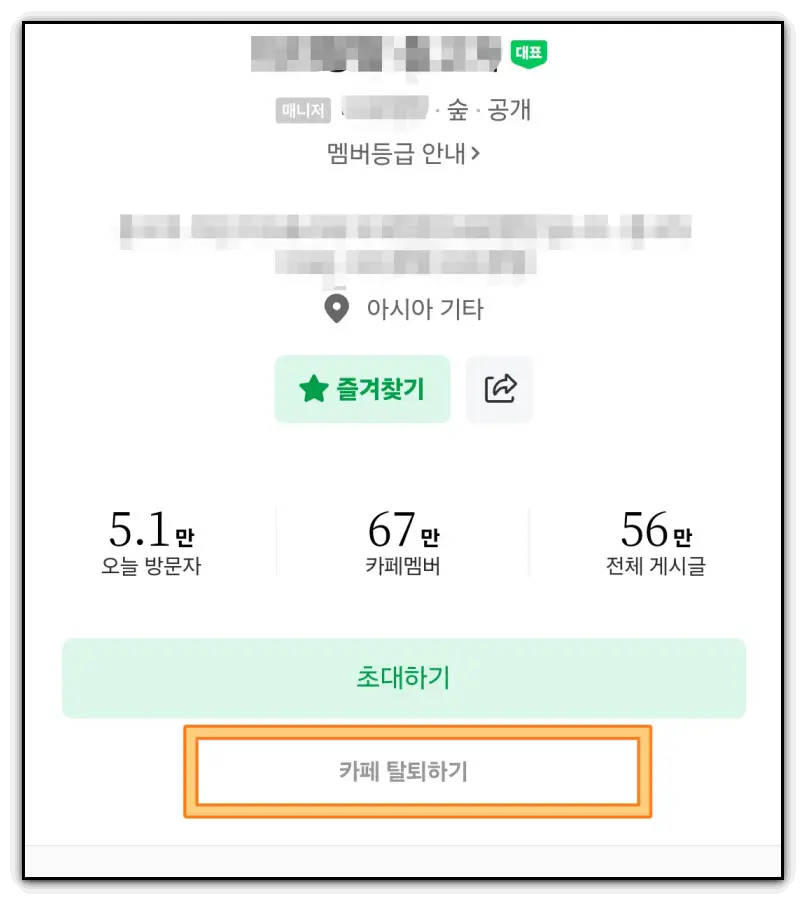The width and height of the screenshot is (806, 903).
Task: Open the 아시아 기타 location entry
Action: tap(423, 310)
